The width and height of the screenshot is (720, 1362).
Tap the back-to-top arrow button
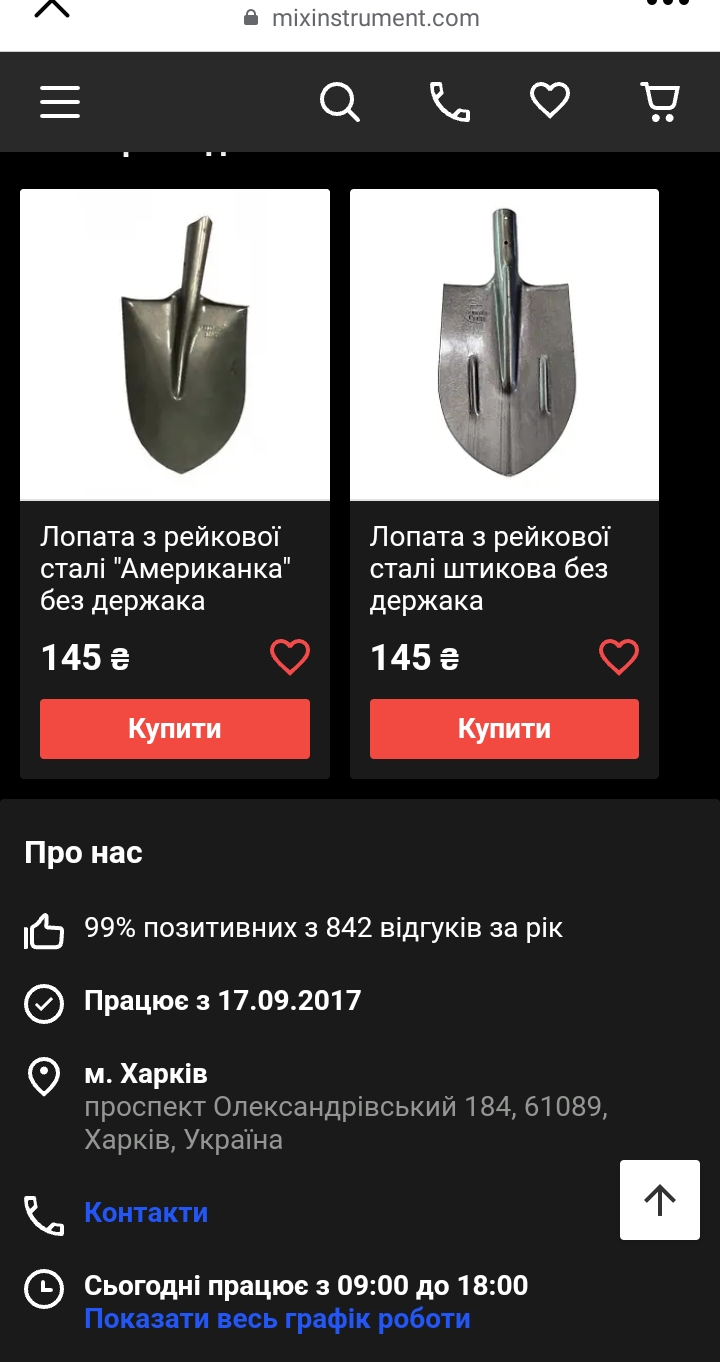(660, 1200)
